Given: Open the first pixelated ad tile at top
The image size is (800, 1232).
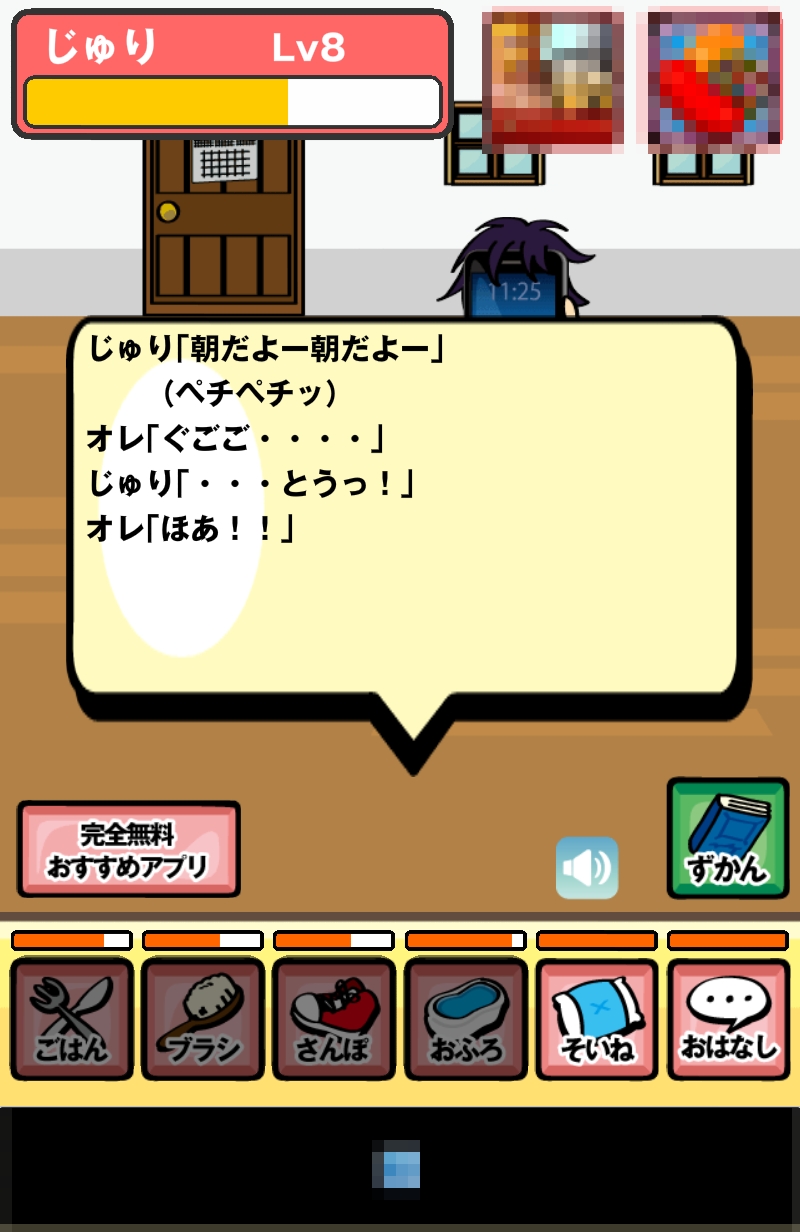Looking at the screenshot, I should 553,80.
